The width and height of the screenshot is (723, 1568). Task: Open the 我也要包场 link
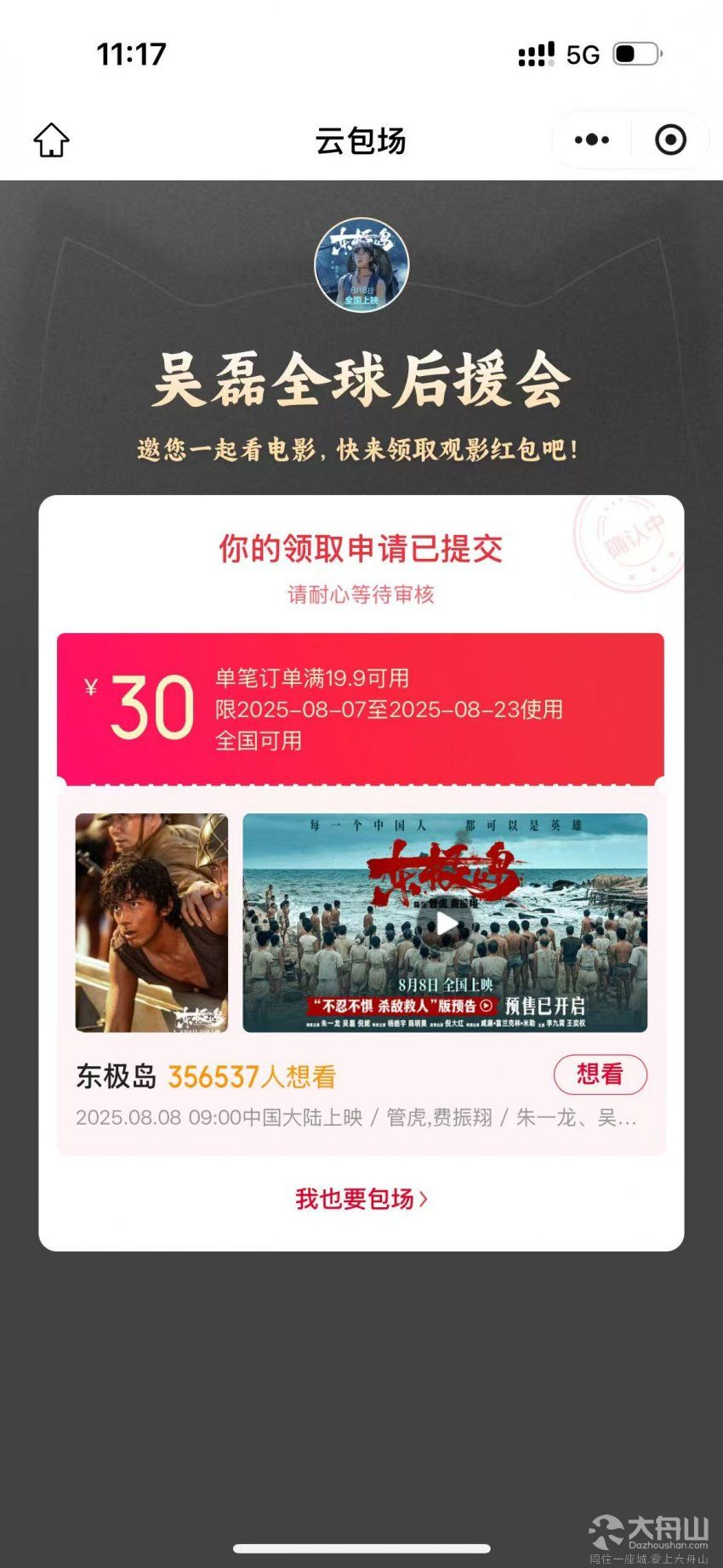361,1199
